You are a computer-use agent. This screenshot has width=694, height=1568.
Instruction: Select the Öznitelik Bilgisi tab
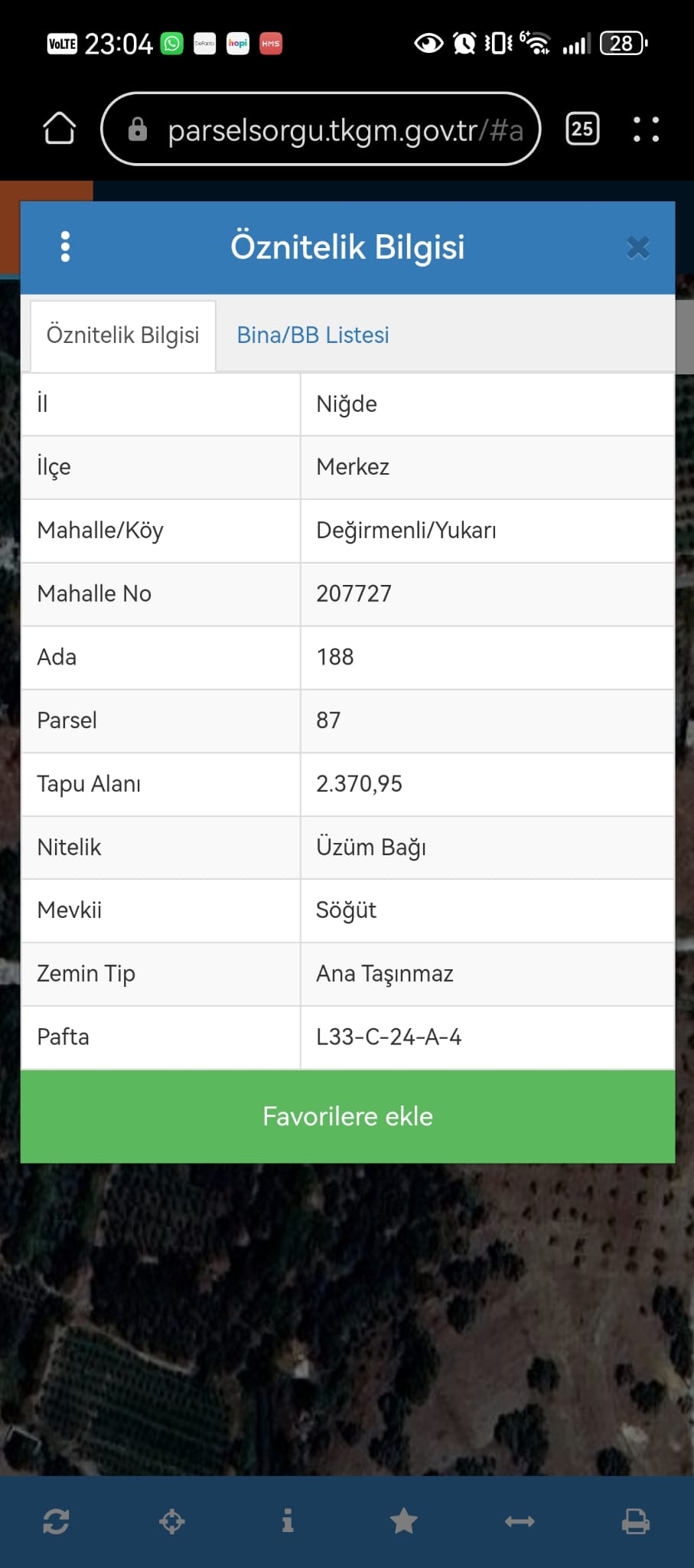pos(122,335)
